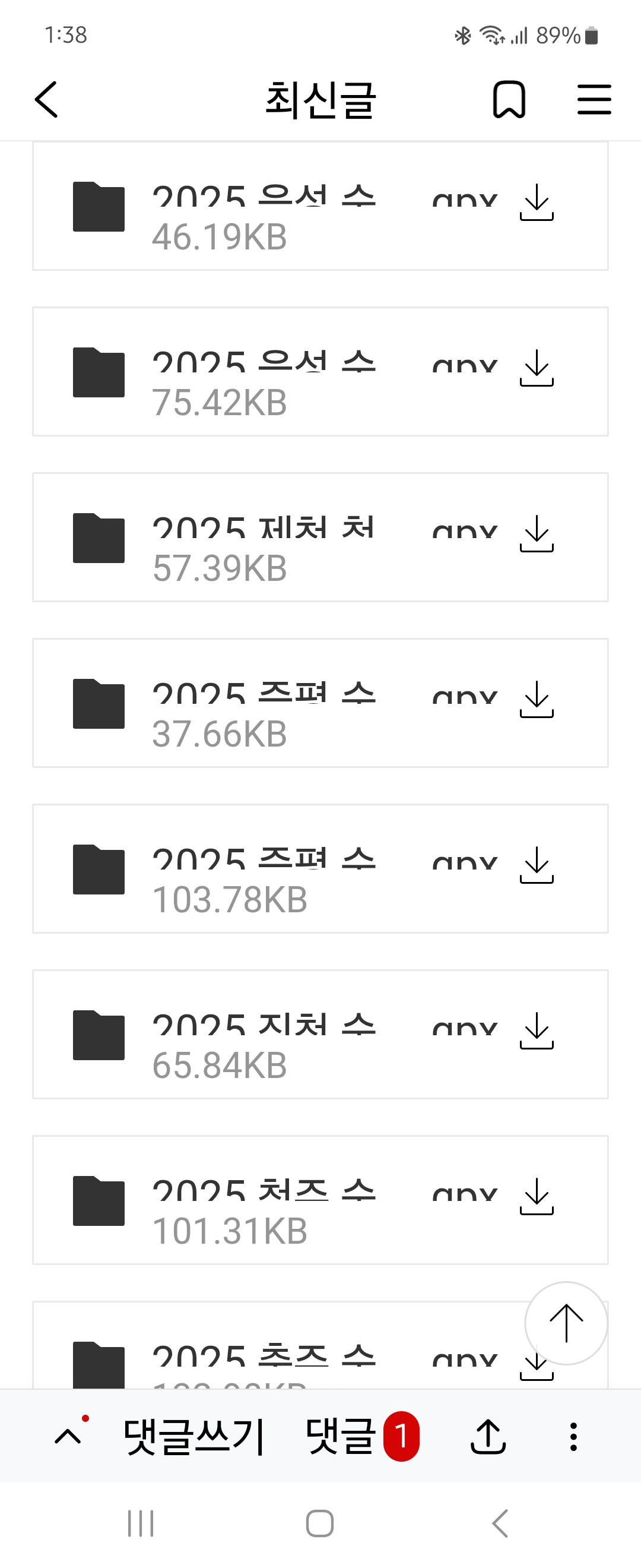Go to the system home screen
This screenshot has height=1568, width=641.
click(x=320, y=1523)
